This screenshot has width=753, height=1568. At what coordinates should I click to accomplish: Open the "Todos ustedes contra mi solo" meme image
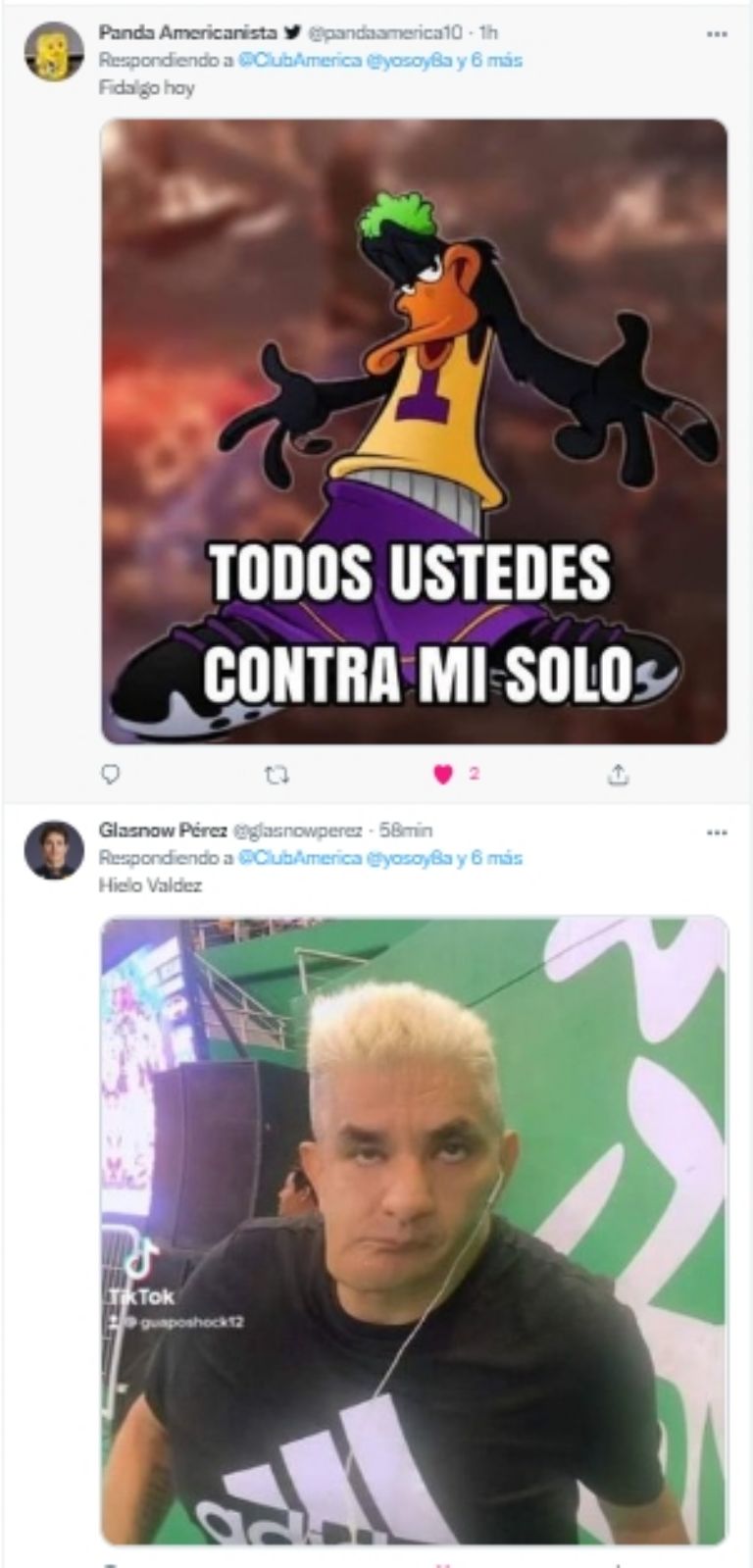[x=414, y=431]
